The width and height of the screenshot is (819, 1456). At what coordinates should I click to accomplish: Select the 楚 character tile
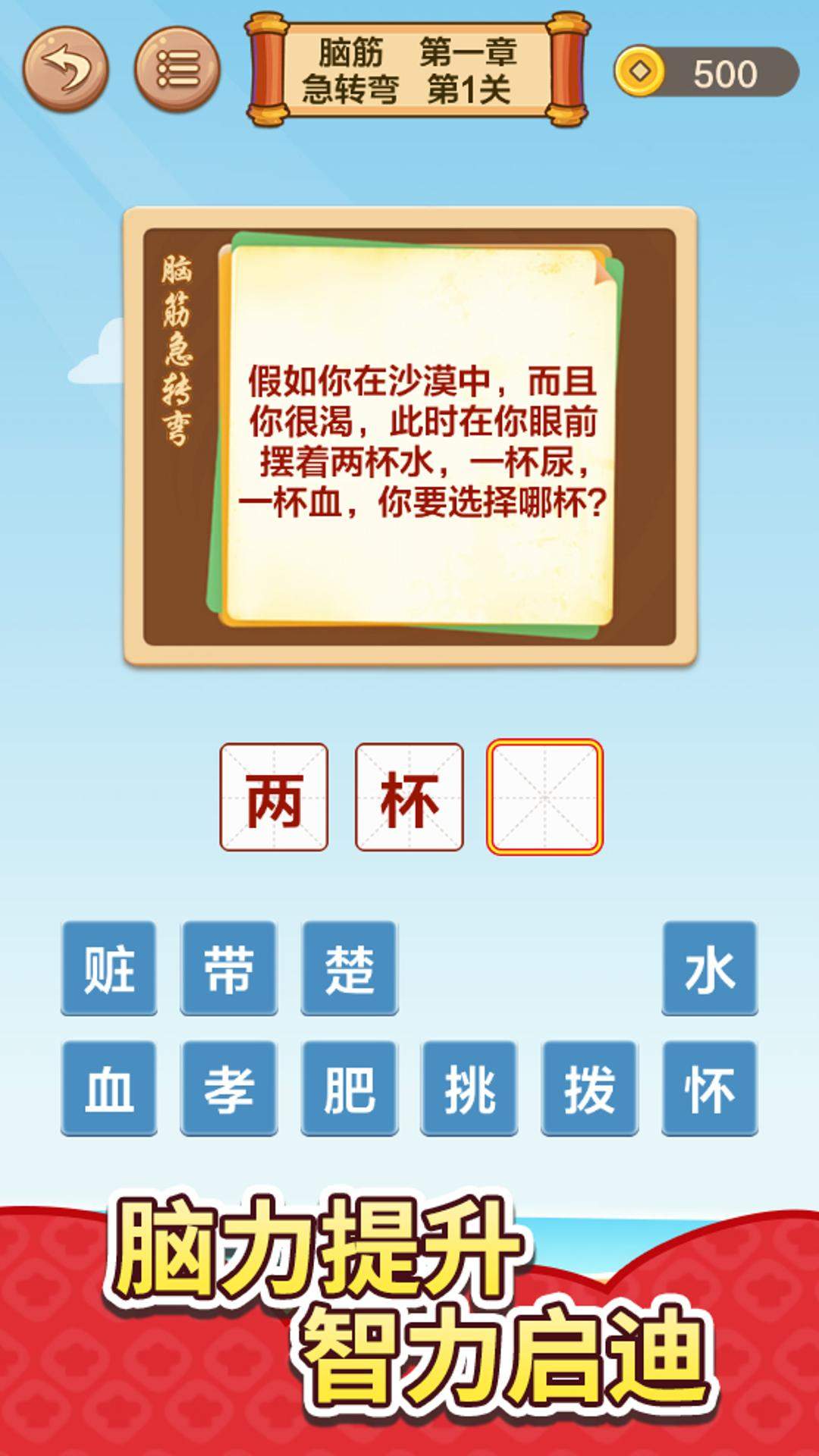pyautogui.click(x=349, y=968)
